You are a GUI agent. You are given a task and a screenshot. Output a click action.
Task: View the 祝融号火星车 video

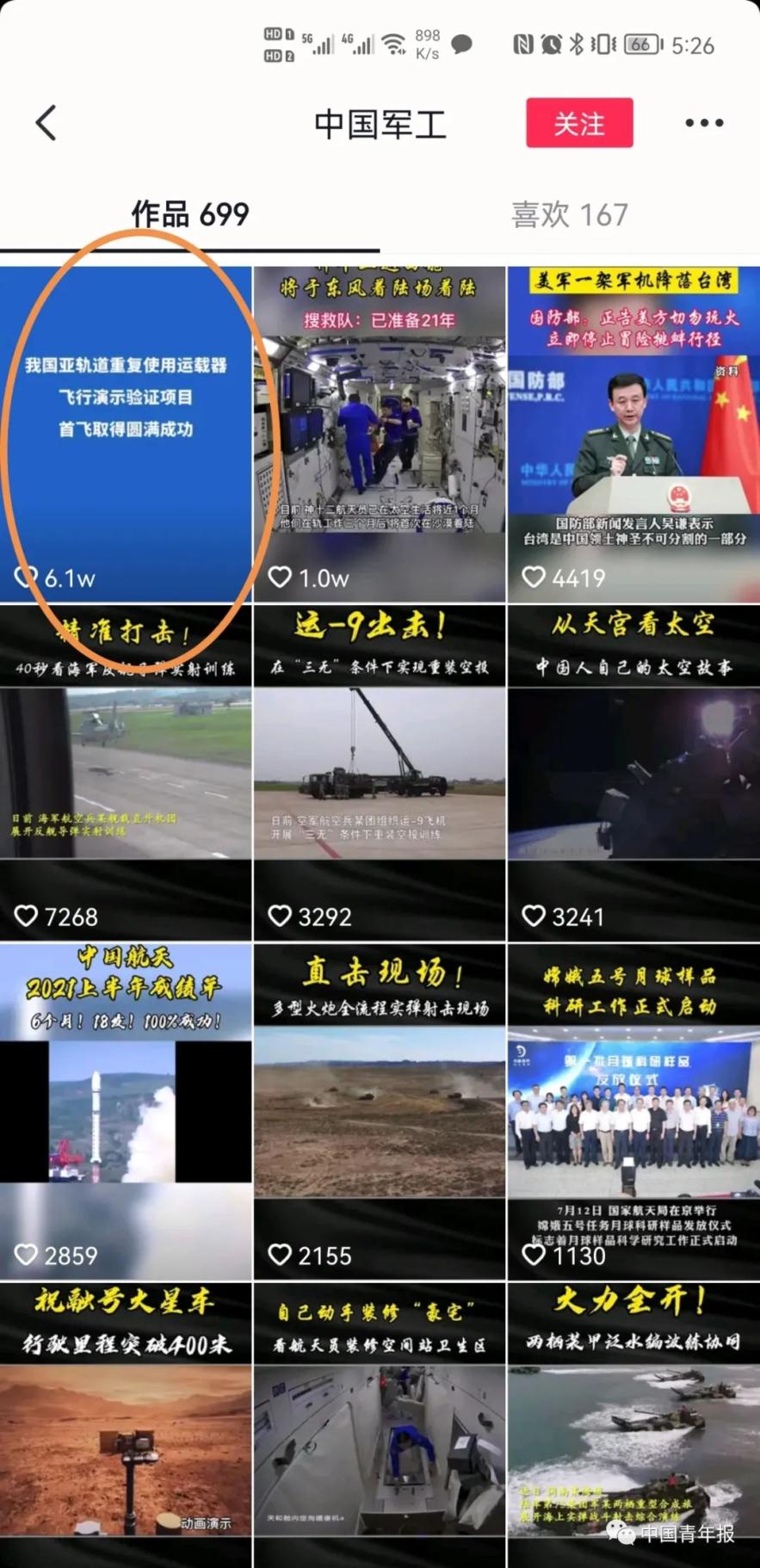pyautogui.click(x=126, y=1424)
